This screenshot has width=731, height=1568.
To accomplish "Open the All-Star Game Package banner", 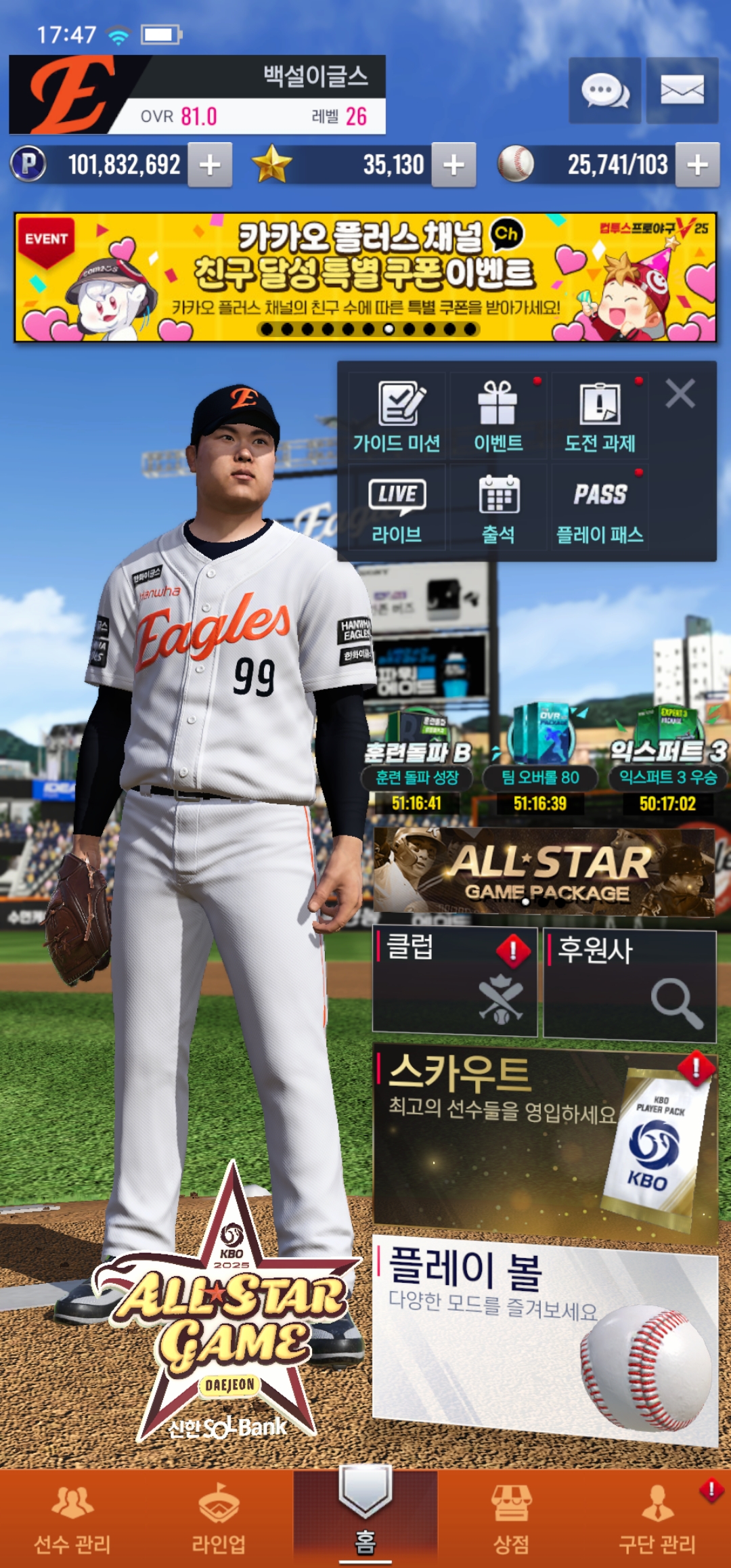I will click(x=544, y=872).
